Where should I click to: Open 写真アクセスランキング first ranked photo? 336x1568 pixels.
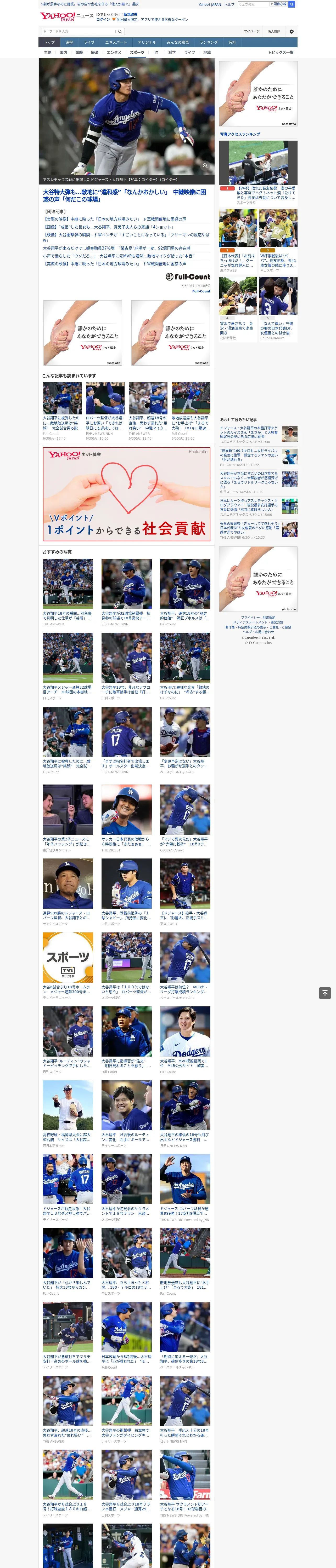point(258,163)
